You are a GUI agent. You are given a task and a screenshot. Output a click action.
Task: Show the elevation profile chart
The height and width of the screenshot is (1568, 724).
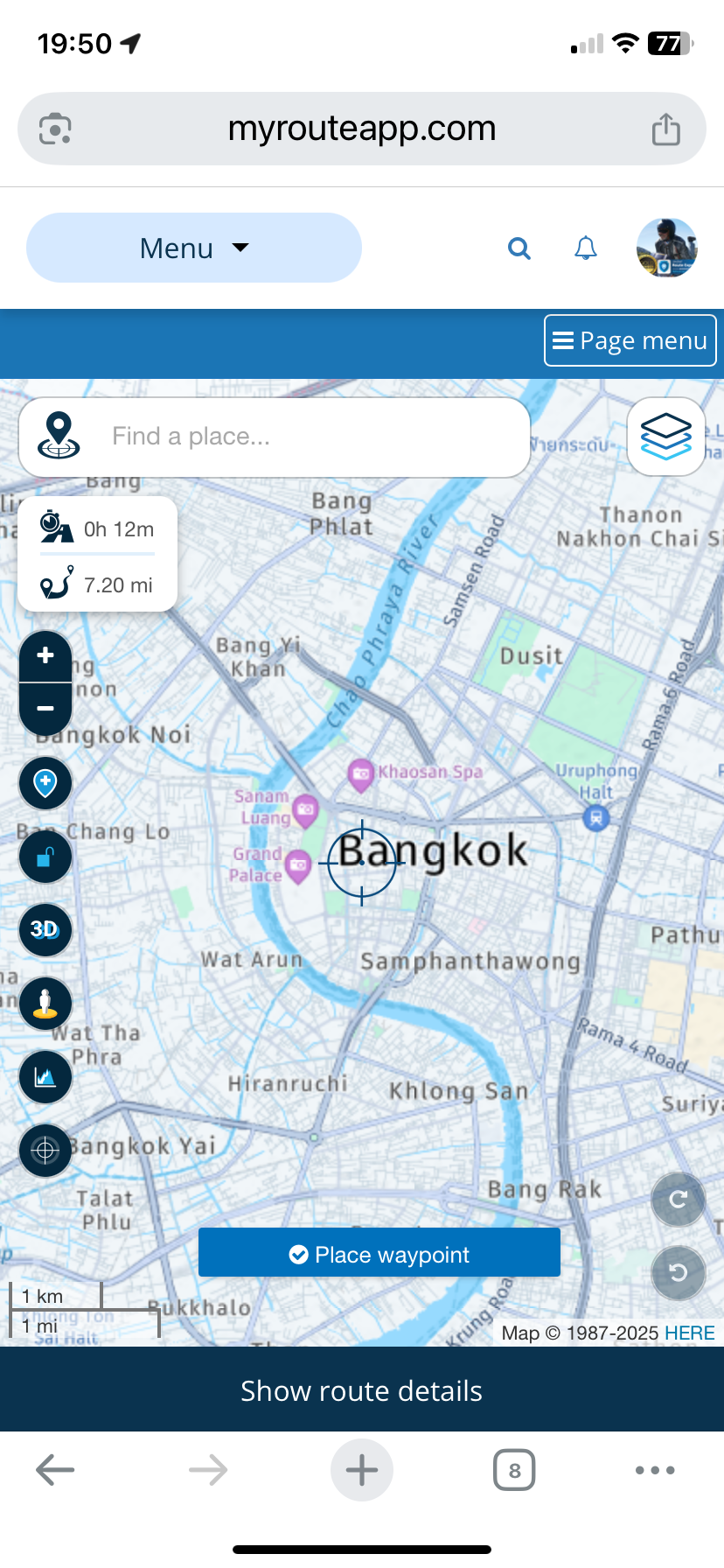click(x=45, y=1076)
